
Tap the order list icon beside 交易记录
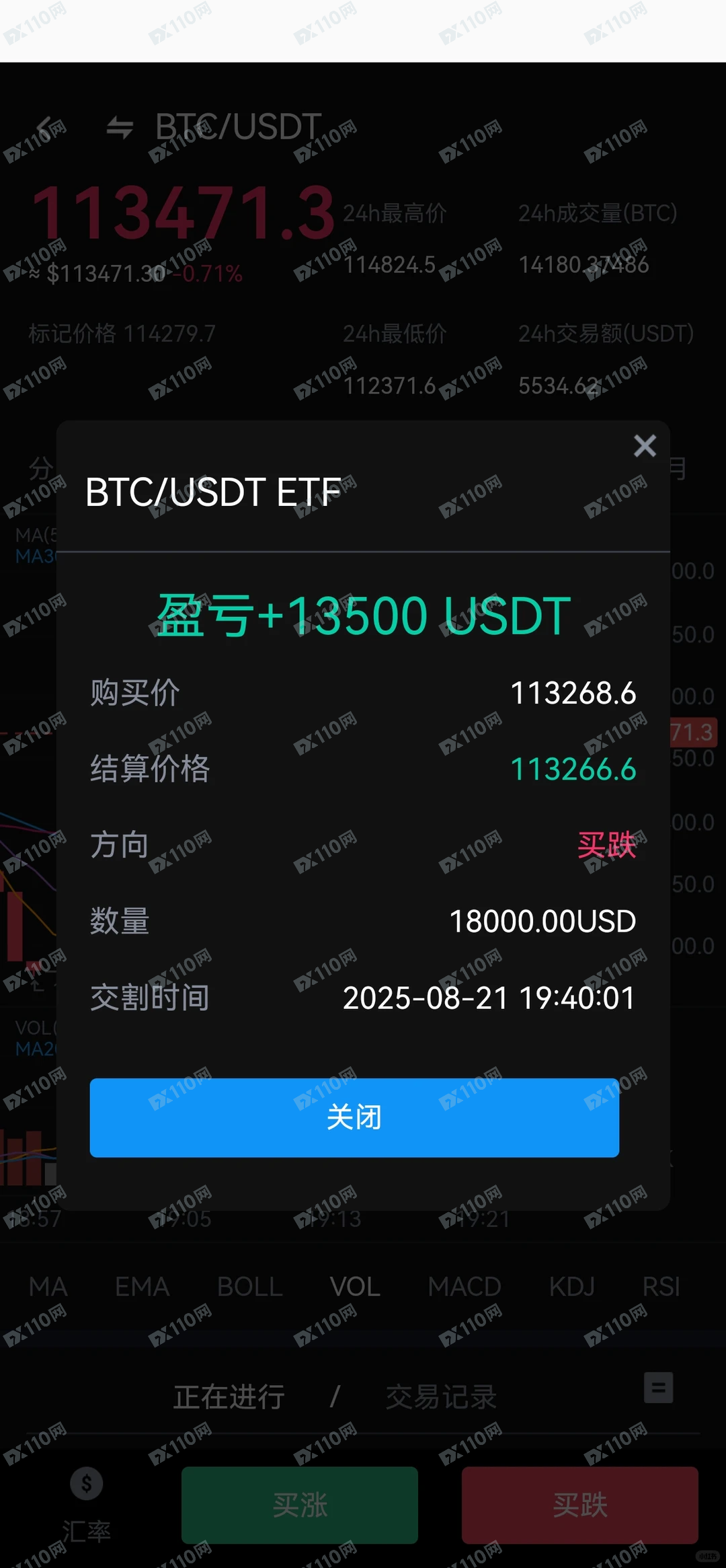(657, 1388)
